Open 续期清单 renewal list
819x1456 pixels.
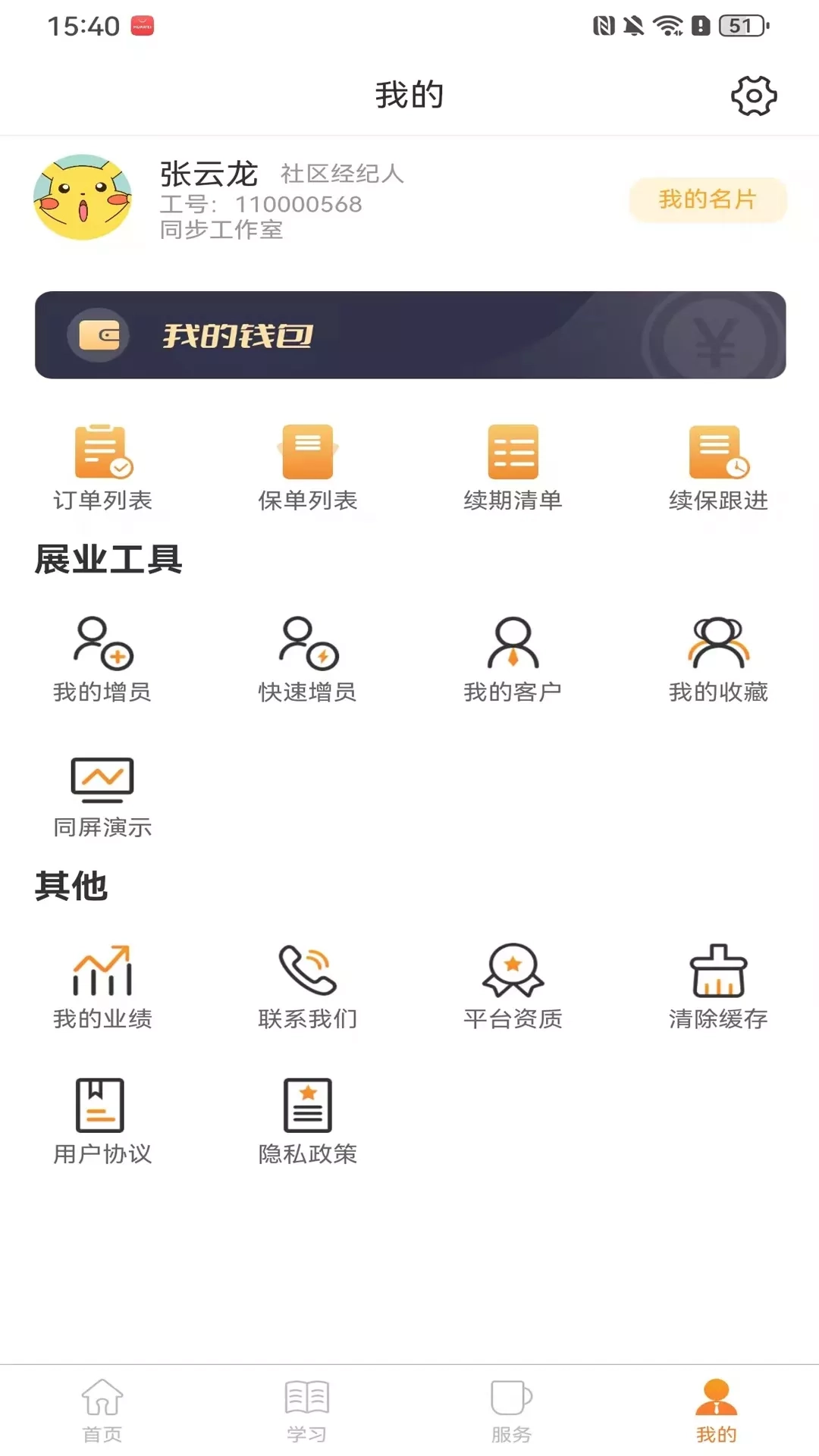[x=513, y=467]
